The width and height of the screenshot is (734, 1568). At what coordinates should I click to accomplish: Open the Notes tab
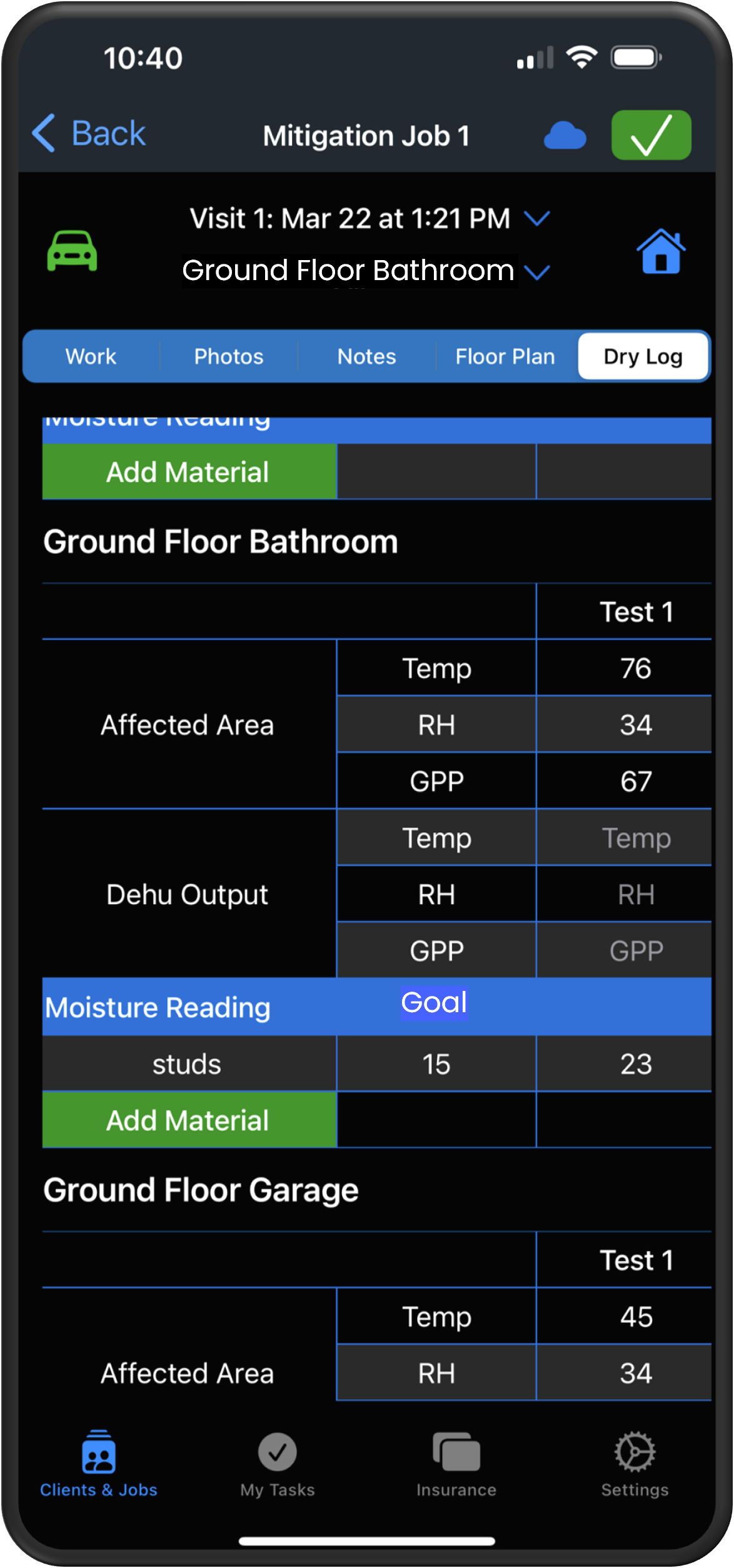(x=367, y=356)
